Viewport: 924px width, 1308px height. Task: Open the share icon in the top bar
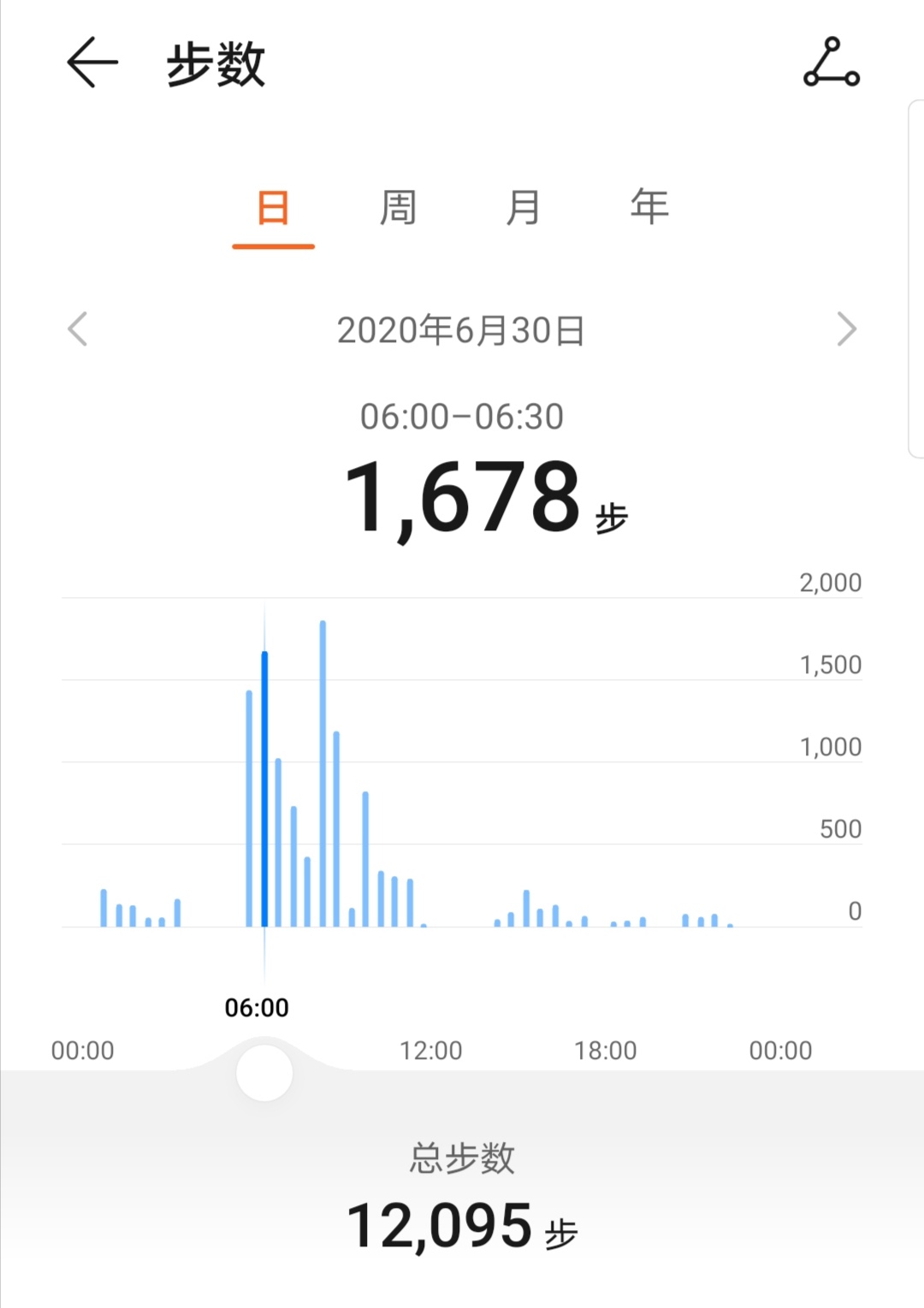pos(831,62)
